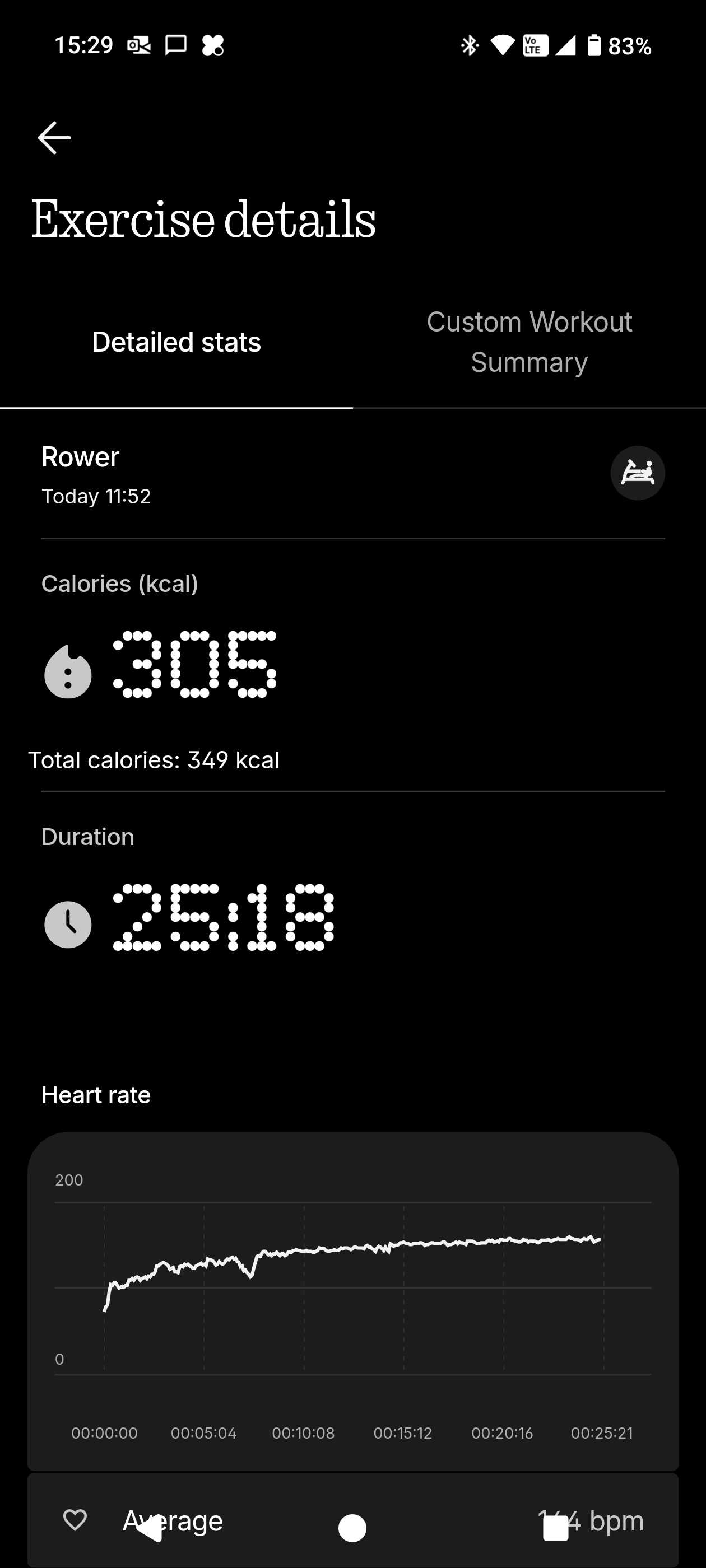The image size is (706, 1568).
Task: Go back using the top arrow
Action: 55,138
